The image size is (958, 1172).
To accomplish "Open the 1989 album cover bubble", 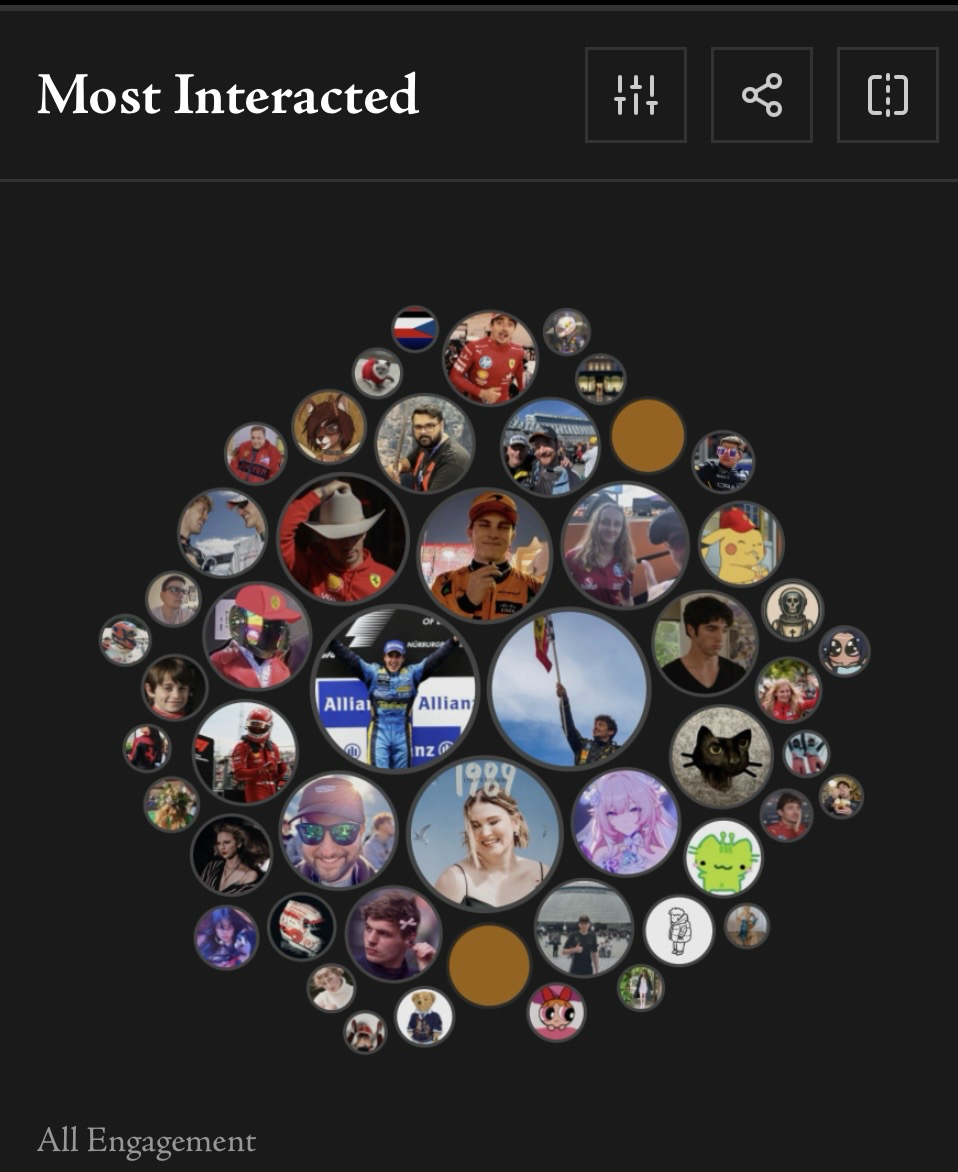I will coord(485,833).
